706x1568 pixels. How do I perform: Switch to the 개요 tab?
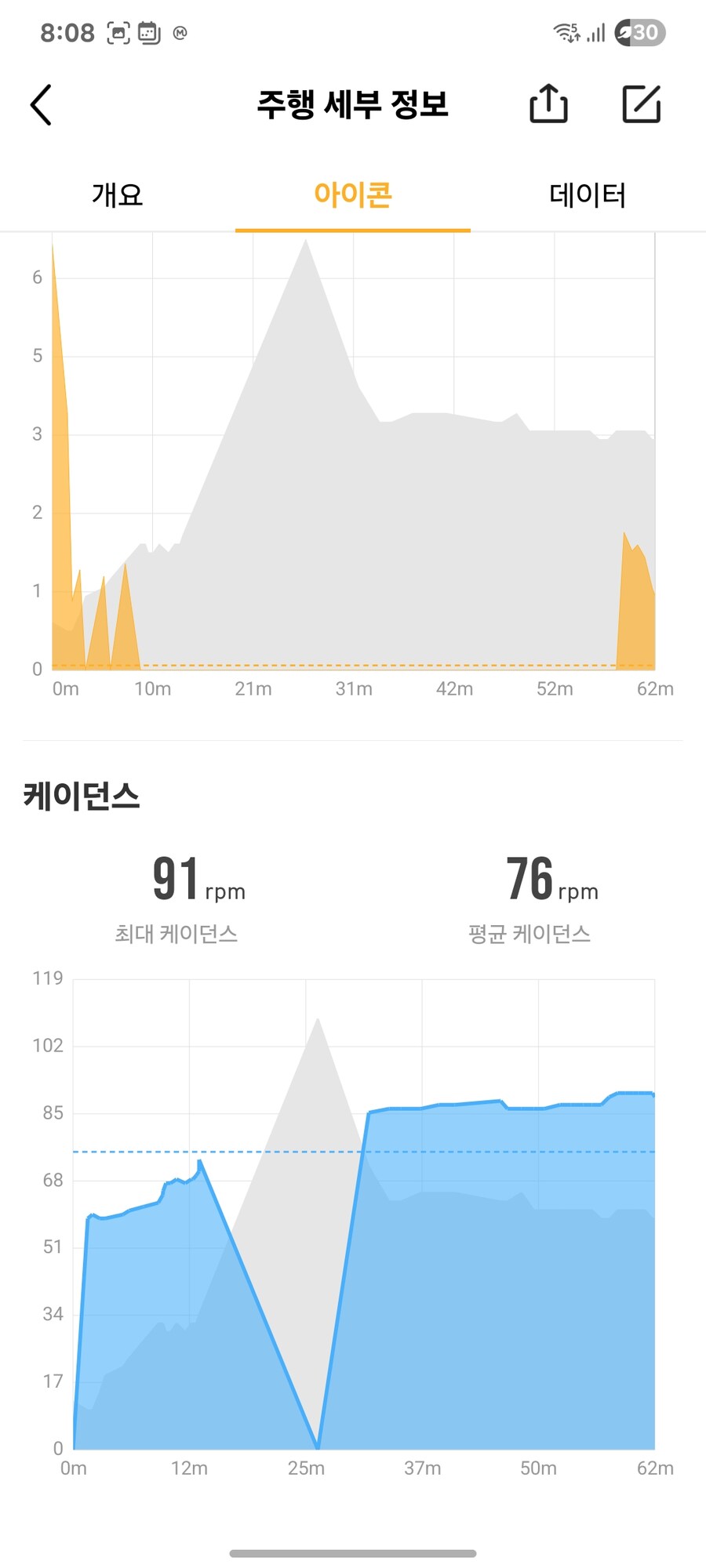(x=118, y=194)
